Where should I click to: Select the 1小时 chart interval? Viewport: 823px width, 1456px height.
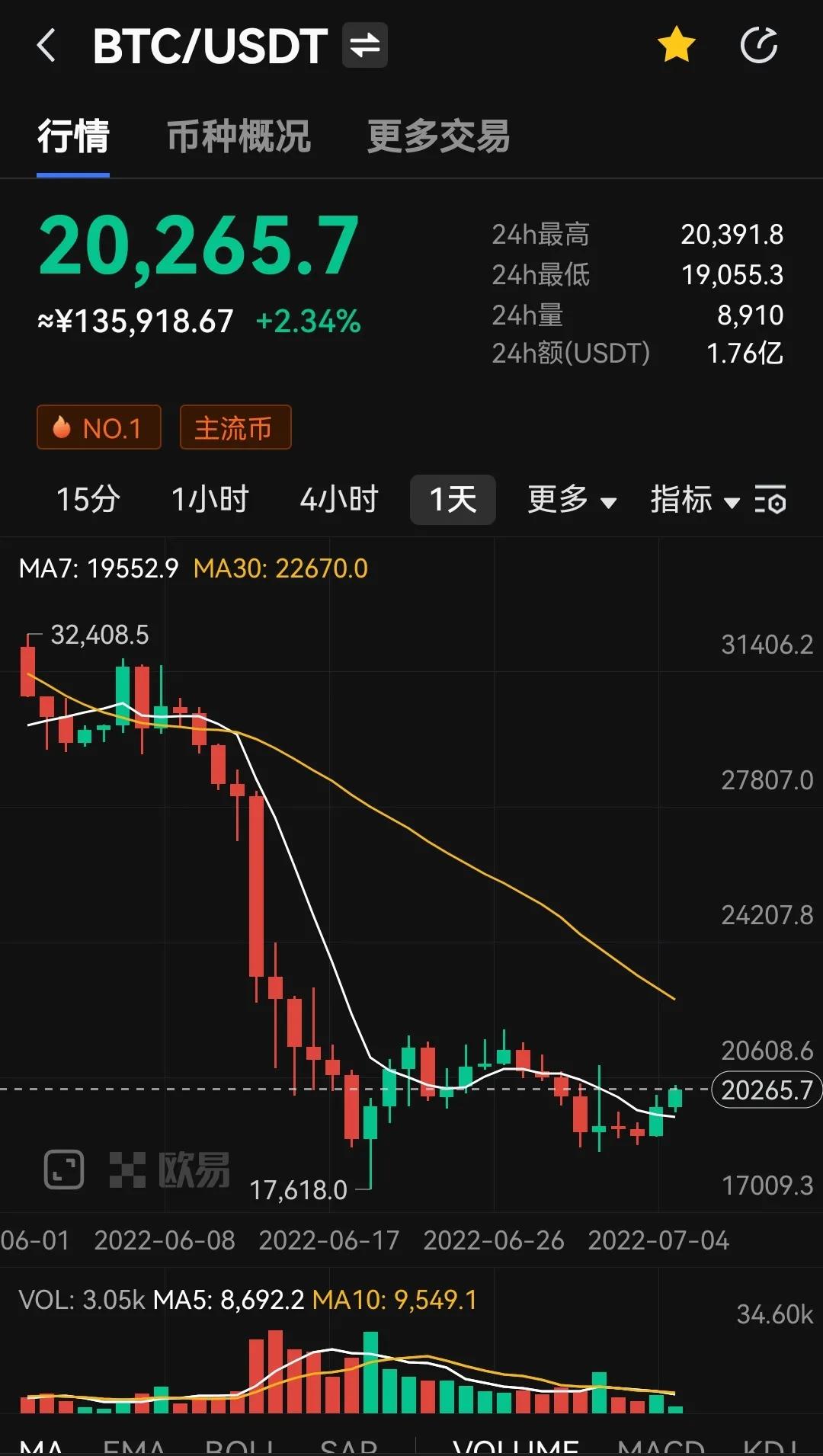[210, 500]
